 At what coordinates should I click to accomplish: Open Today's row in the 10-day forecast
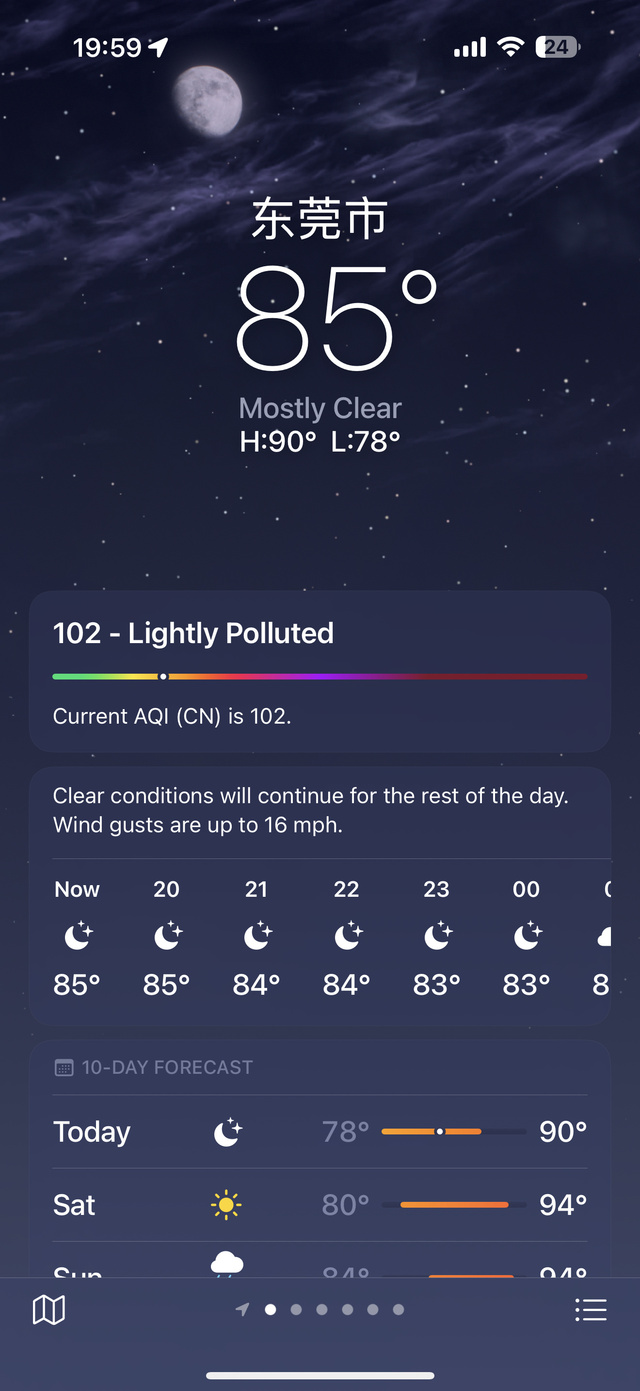pyautogui.click(x=320, y=1132)
